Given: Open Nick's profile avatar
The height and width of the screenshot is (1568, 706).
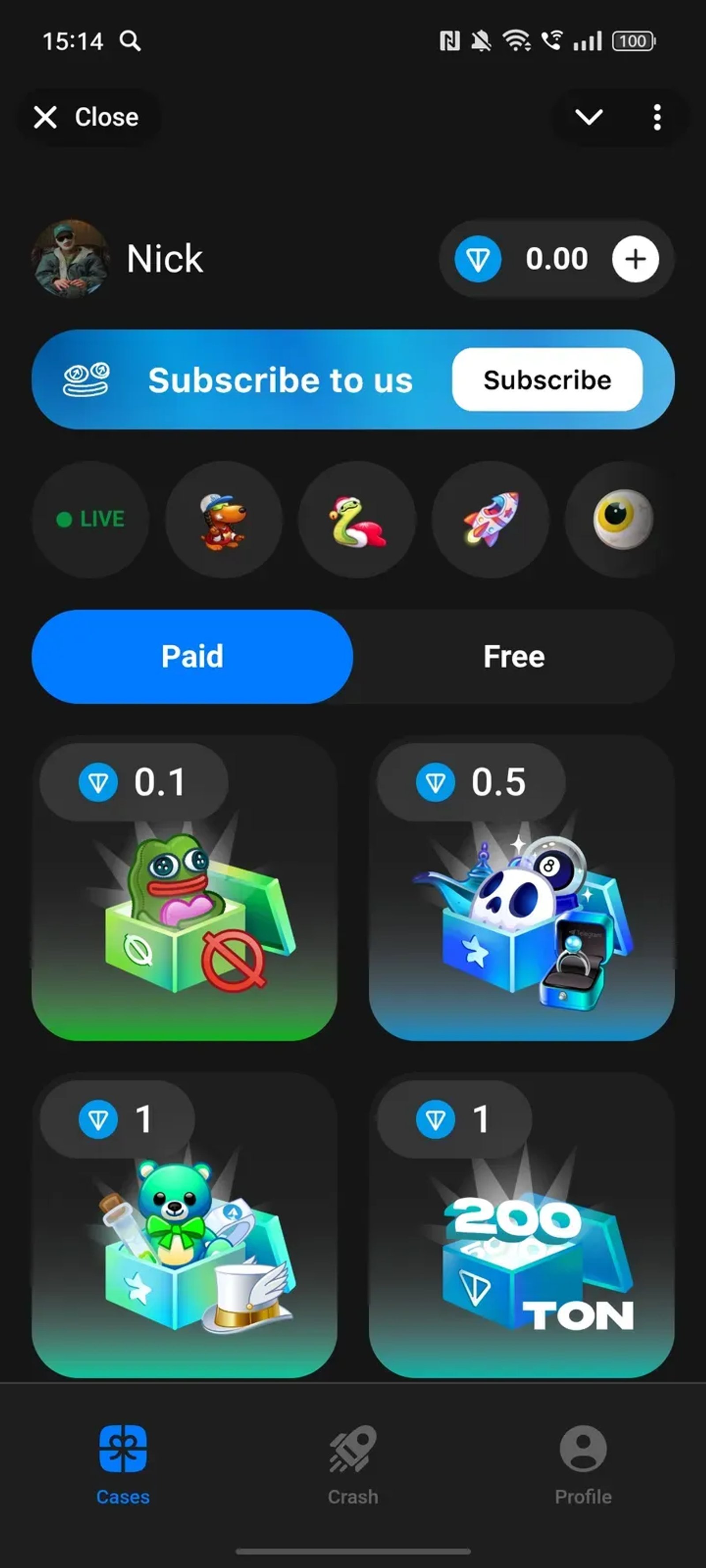Looking at the screenshot, I should (x=71, y=259).
